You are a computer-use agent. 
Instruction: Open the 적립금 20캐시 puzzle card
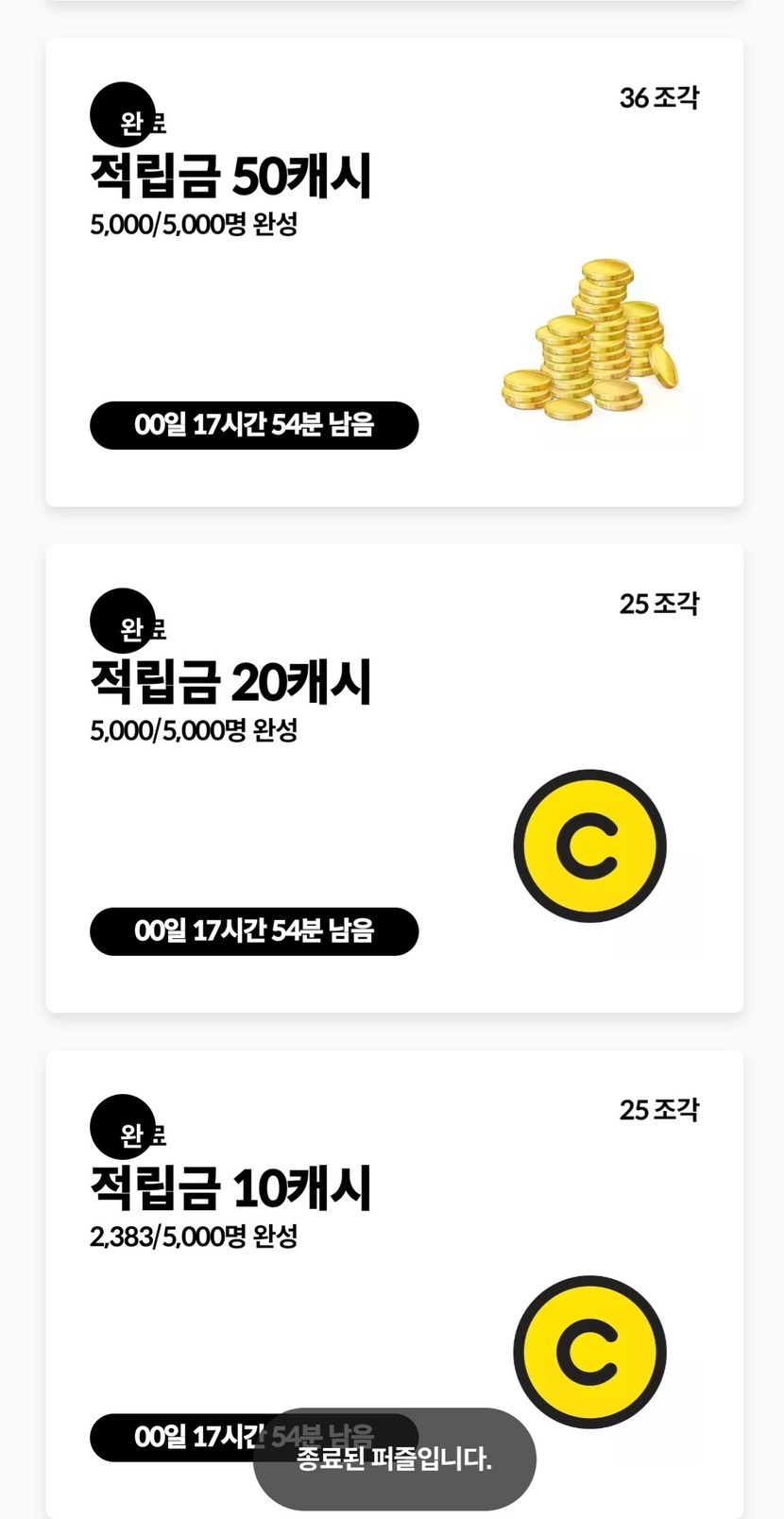[394, 777]
